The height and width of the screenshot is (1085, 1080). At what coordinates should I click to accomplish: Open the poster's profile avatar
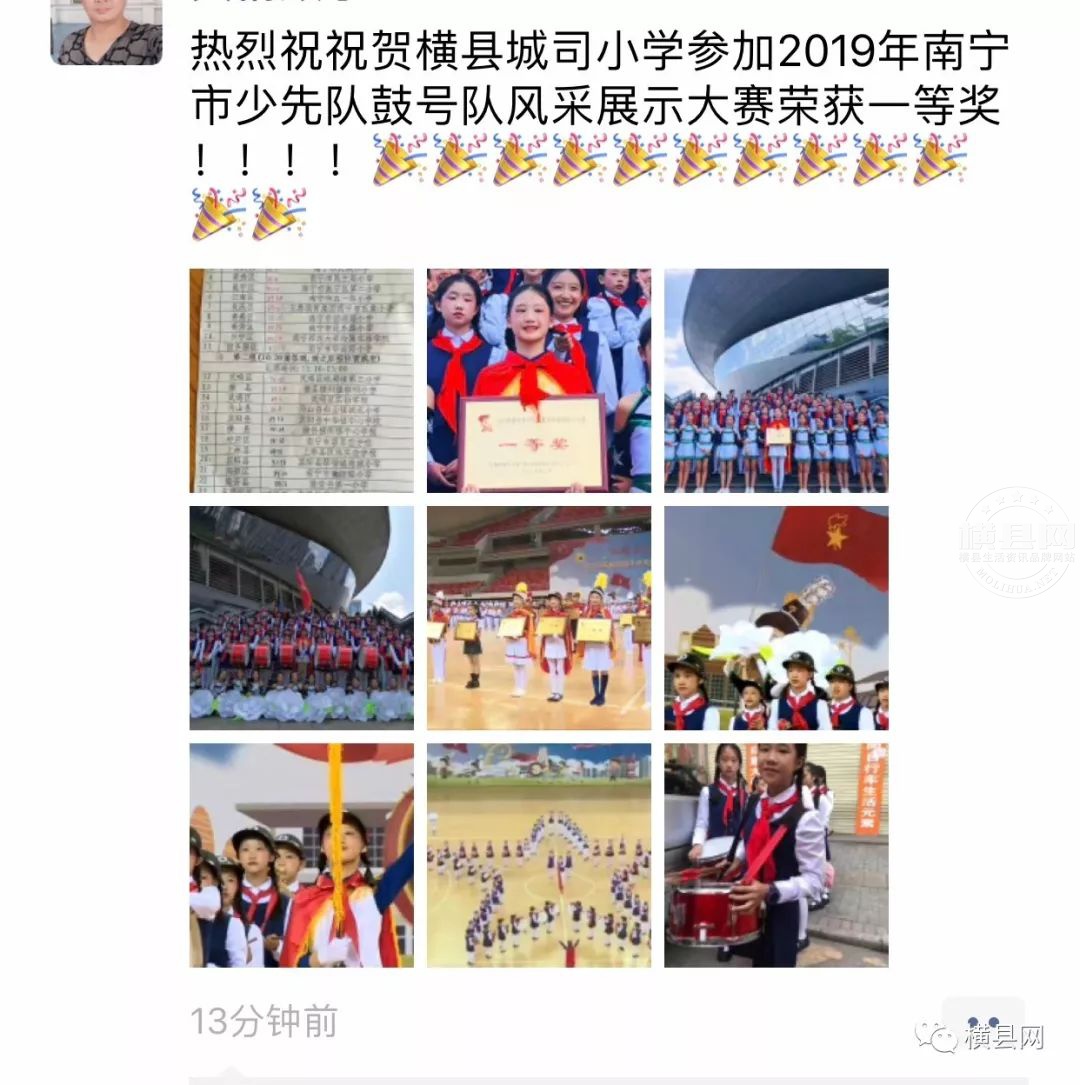[x=106, y=32]
